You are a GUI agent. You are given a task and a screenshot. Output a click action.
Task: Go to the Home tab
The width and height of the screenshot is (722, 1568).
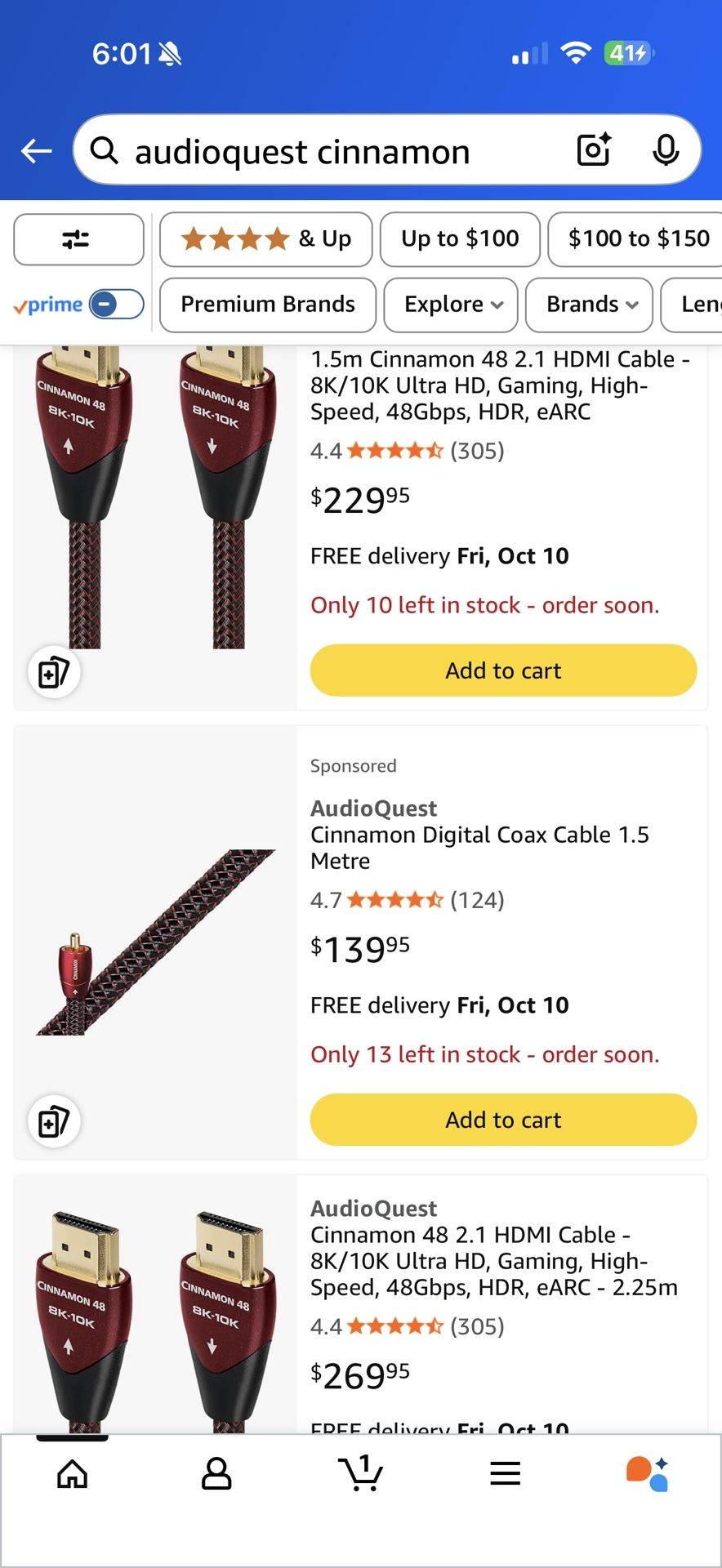(x=73, y=1474)
